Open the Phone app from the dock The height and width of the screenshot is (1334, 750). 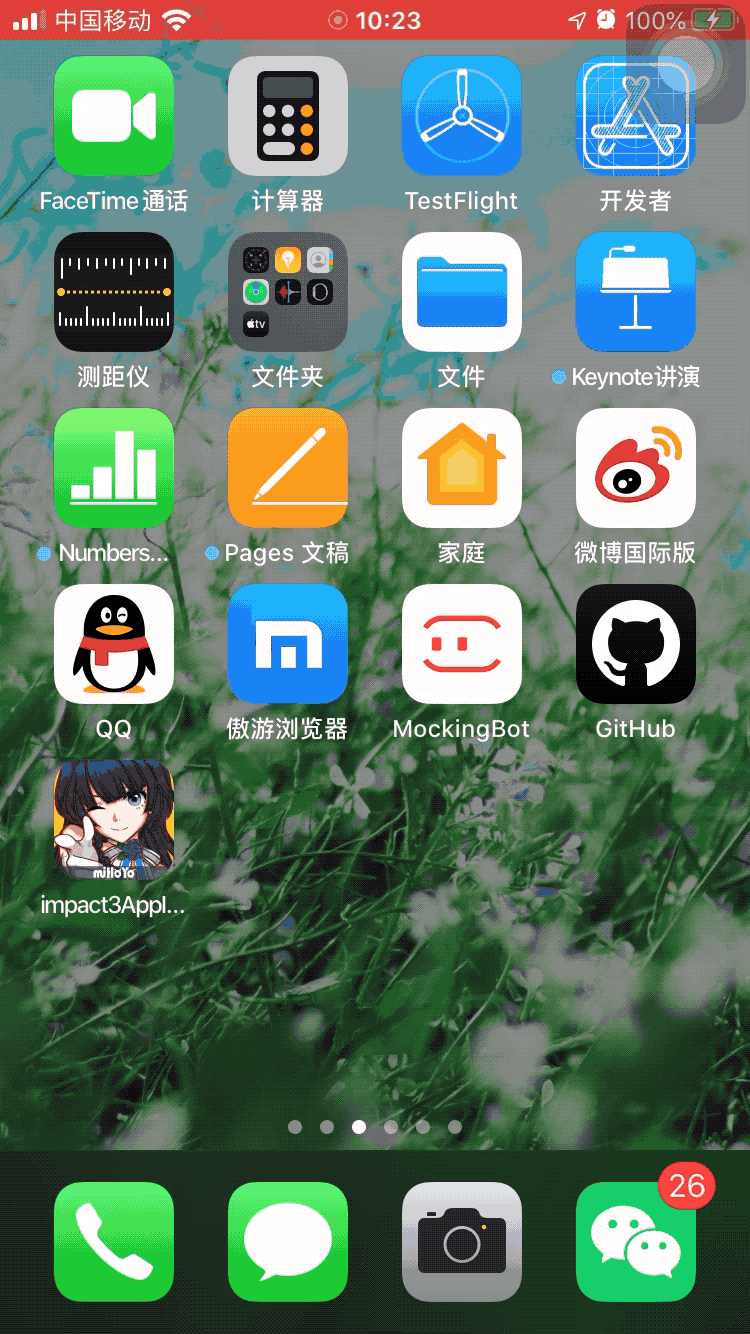point(114,1240)
